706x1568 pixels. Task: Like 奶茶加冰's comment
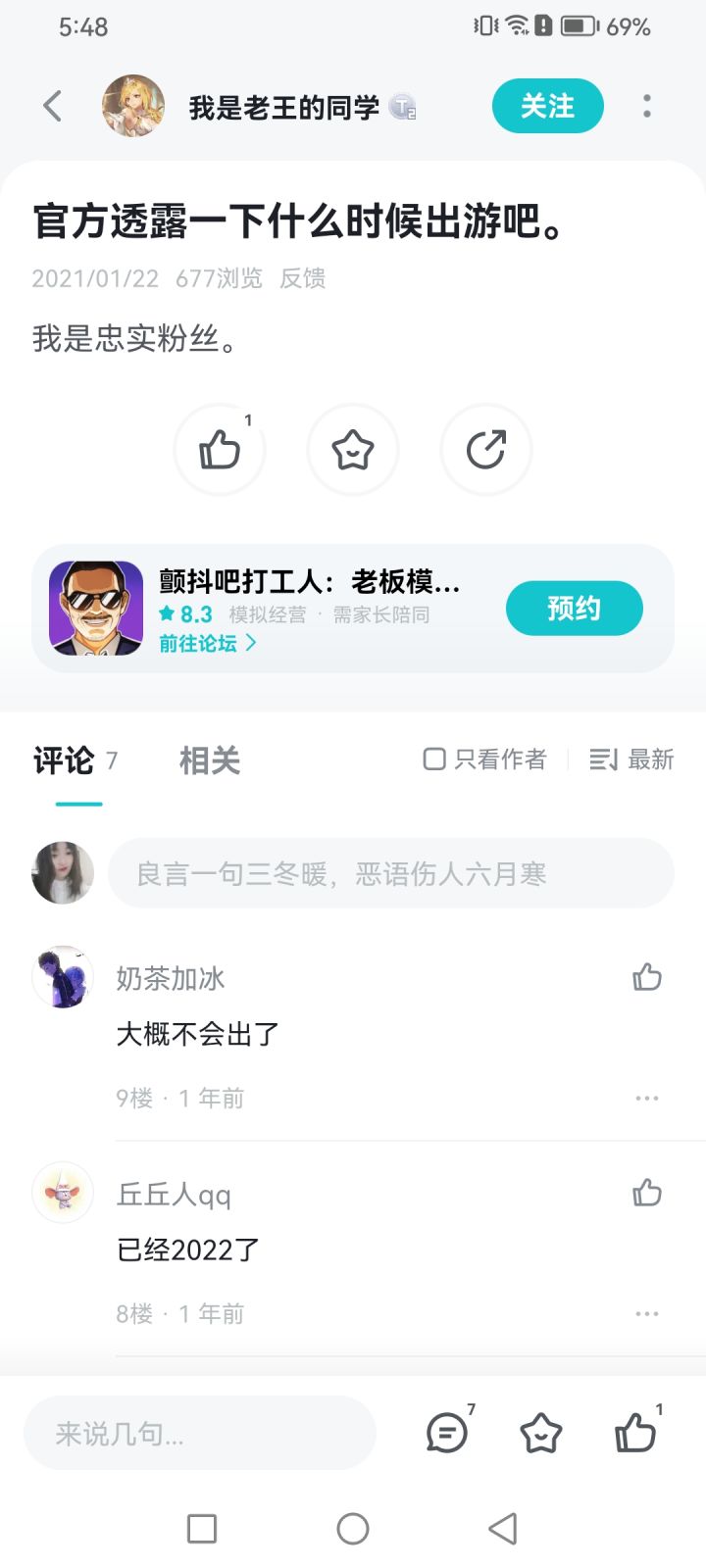click(647, 977)
